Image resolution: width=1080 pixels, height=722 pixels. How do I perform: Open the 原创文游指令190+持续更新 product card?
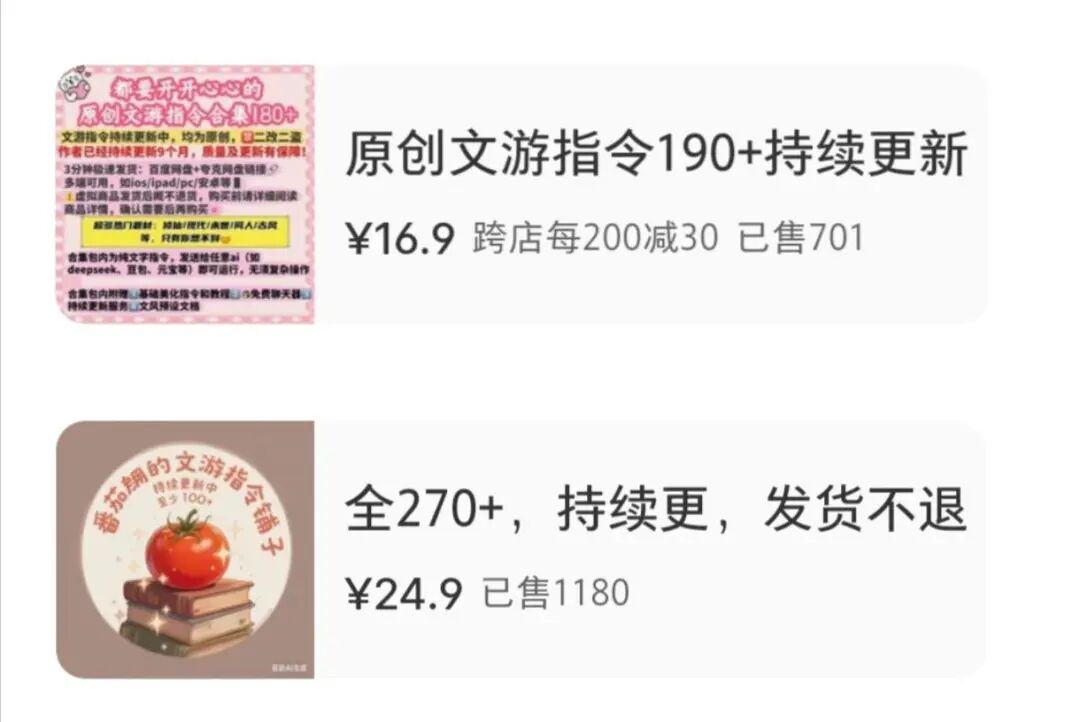(655, 157)
